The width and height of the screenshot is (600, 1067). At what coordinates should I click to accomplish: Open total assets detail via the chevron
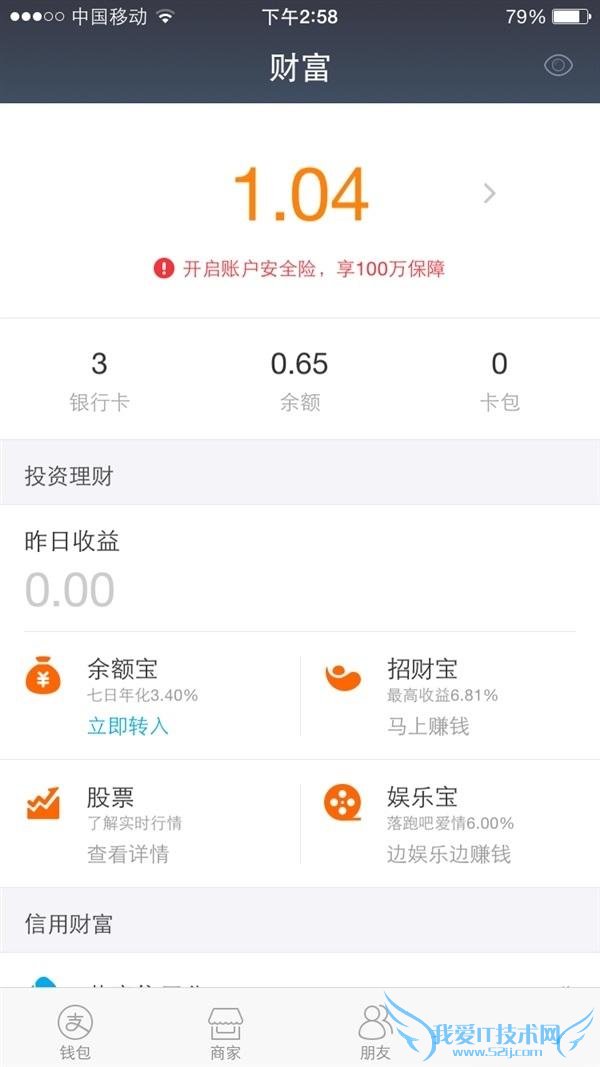coord(489,193)
